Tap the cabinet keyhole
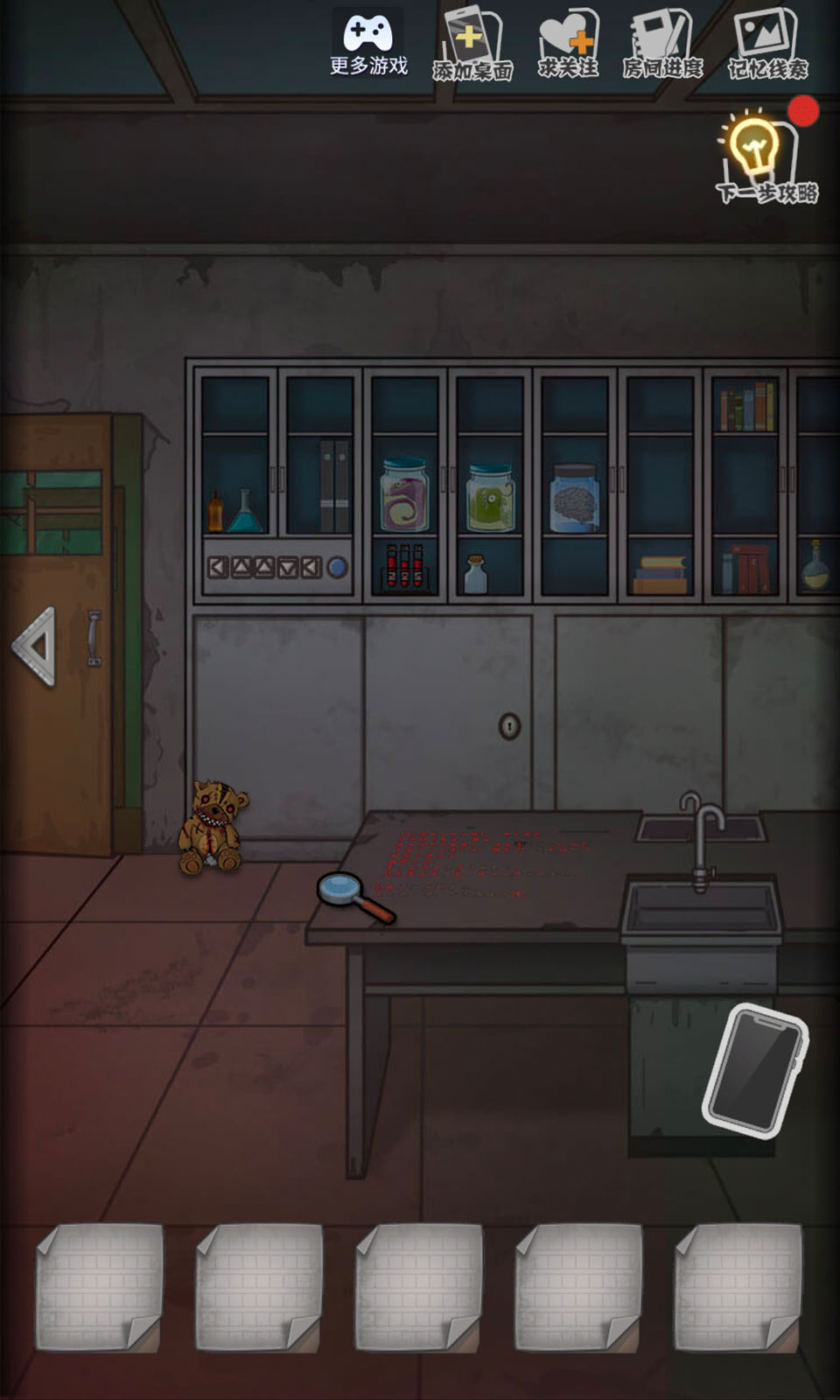This screenshot has width=840, height=1400. [x=509, y=725]
